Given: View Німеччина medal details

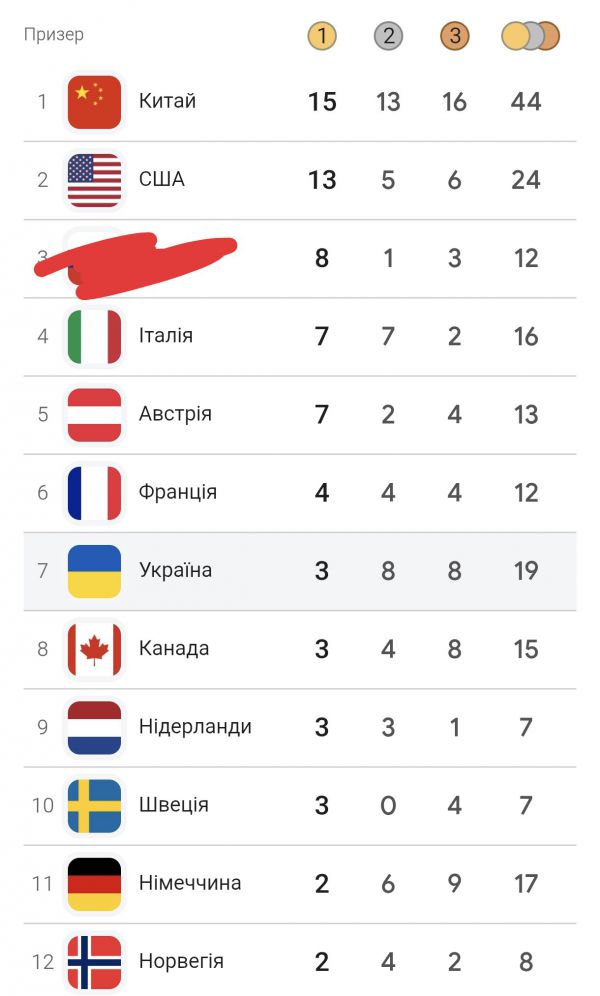Looking at the screenshot, I should pyautogui.click(x=190, y=883).
